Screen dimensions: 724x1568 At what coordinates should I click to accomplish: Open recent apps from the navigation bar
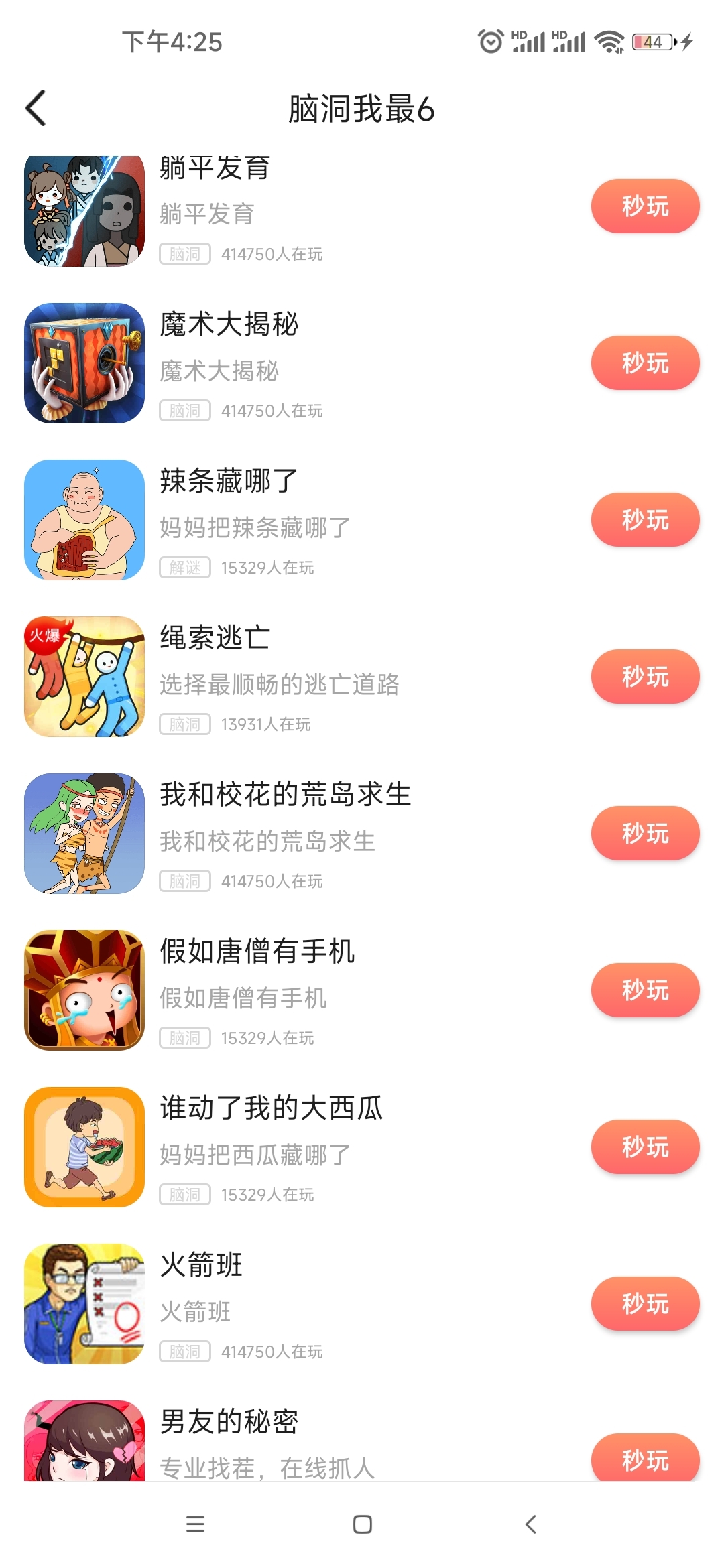[195, 1524]
